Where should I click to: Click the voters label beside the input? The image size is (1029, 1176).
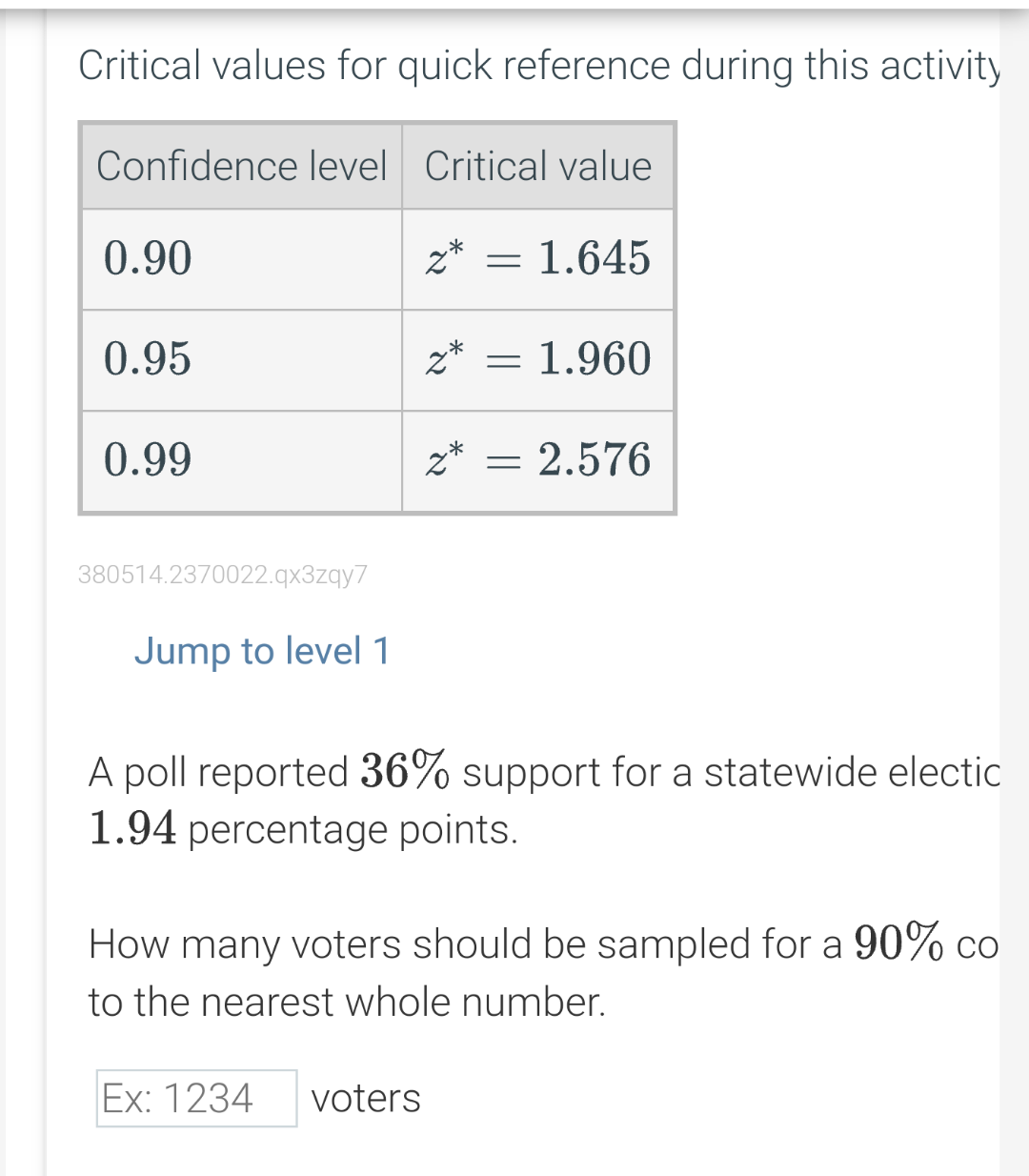click(x=367, y=1098)
